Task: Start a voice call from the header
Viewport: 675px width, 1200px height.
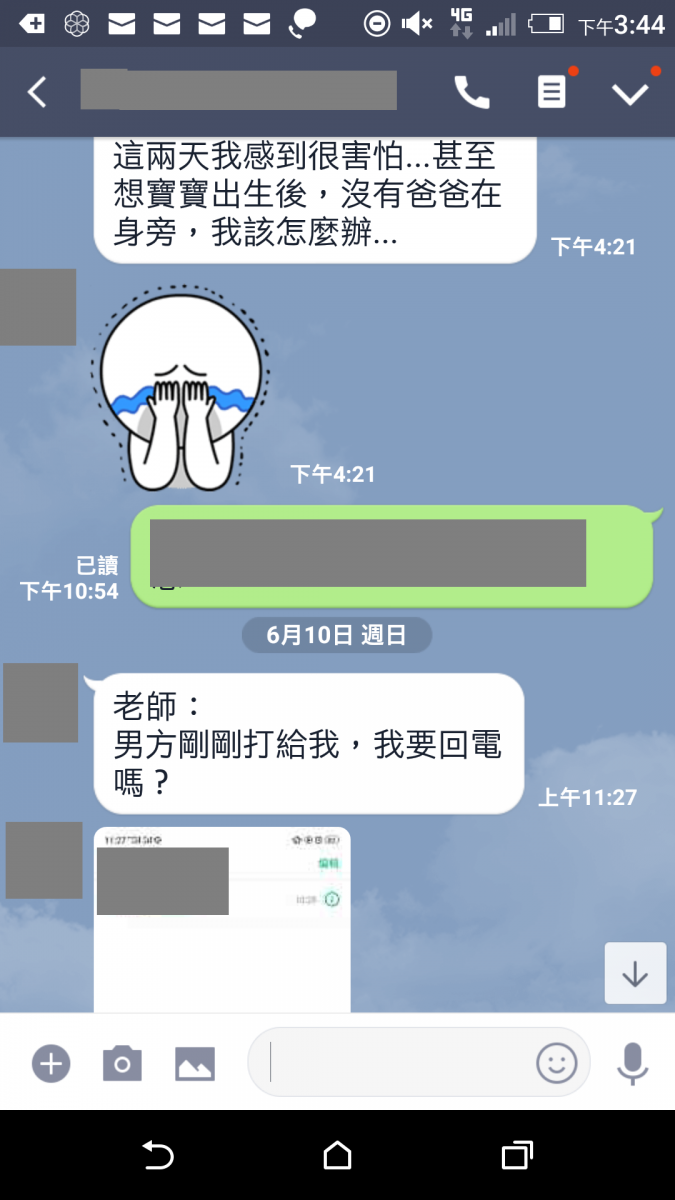Action: click(x=471, y=92)
